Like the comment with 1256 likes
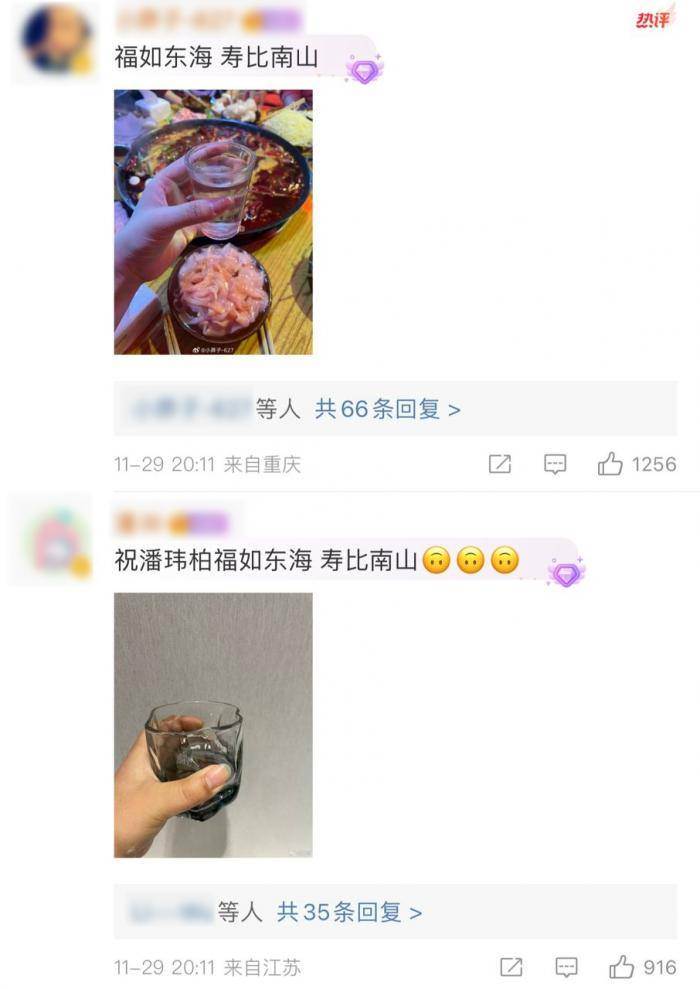The image size is (700, 989). pyautogui.click(x=610, y=464)
